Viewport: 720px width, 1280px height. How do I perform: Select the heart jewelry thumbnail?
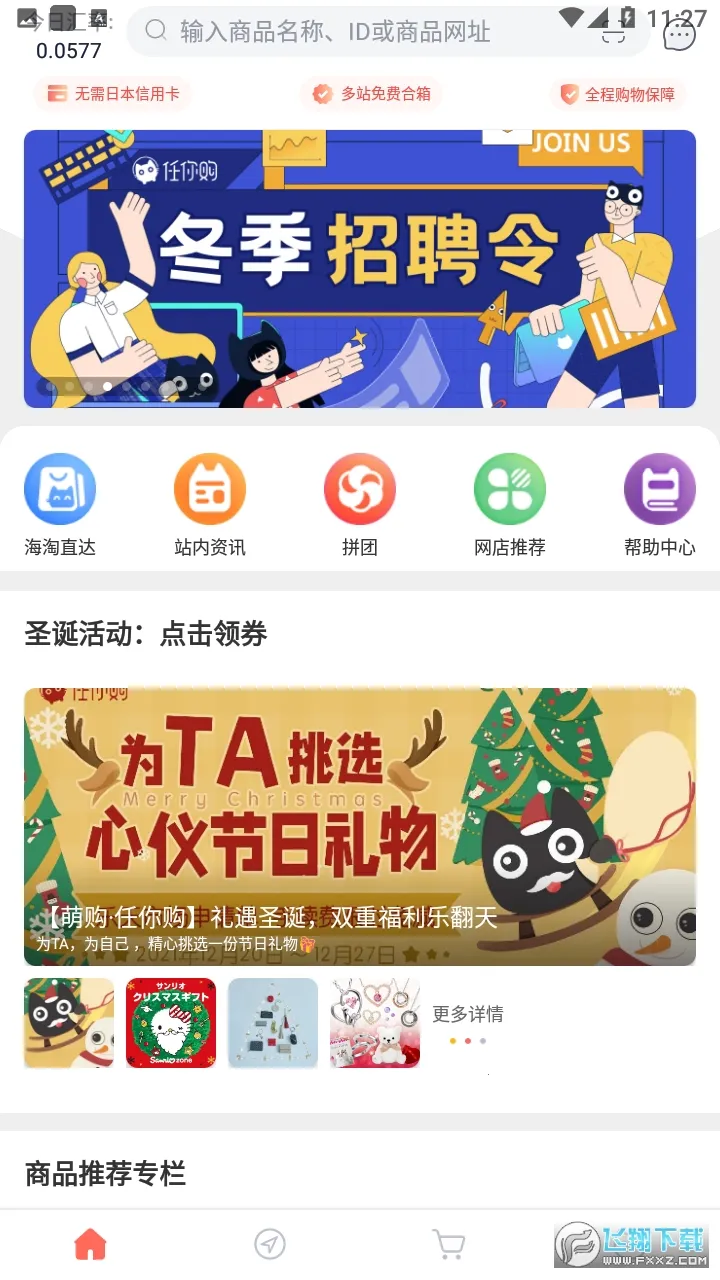tap(375, 1023)
